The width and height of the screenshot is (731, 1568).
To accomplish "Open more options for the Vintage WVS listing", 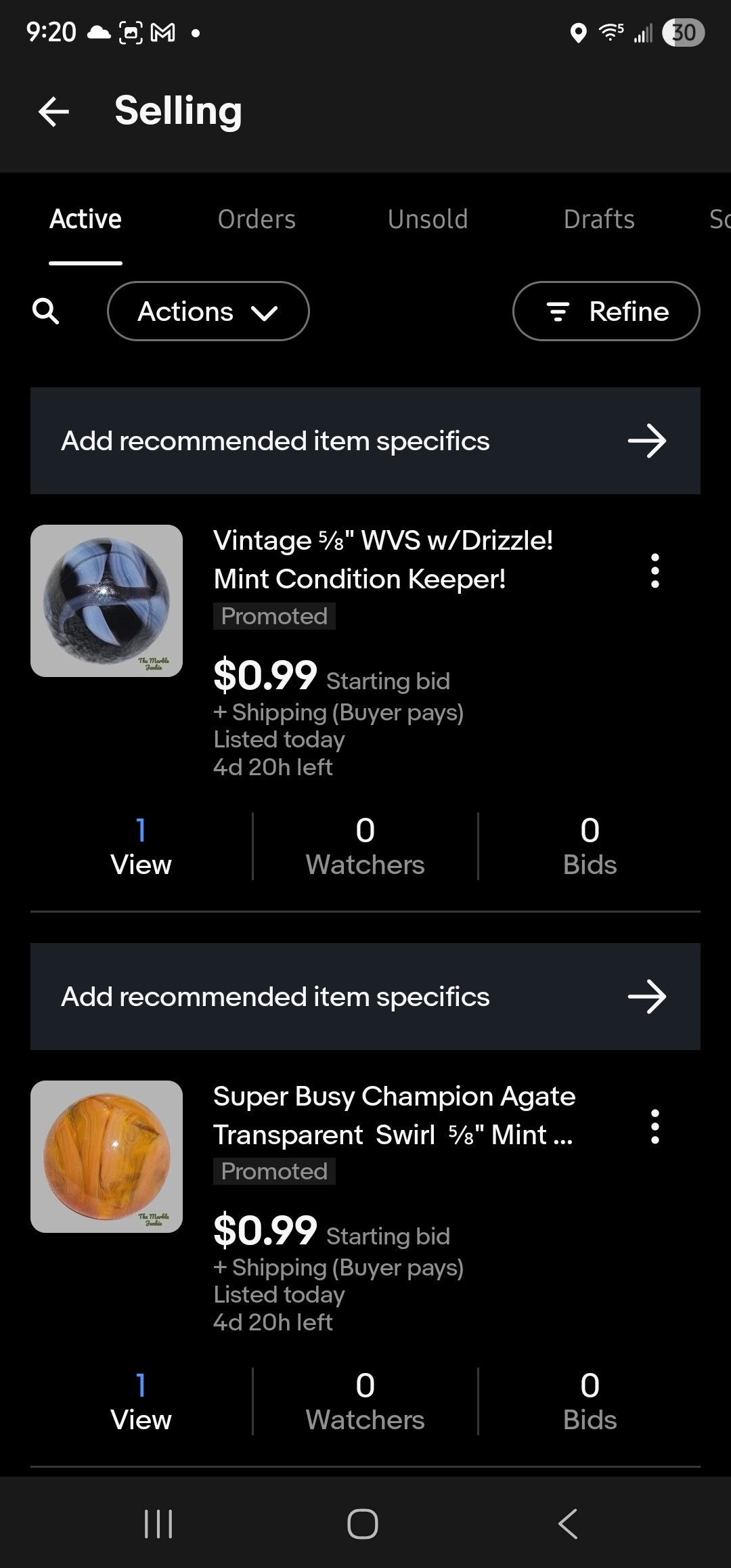I will [655, 571].
